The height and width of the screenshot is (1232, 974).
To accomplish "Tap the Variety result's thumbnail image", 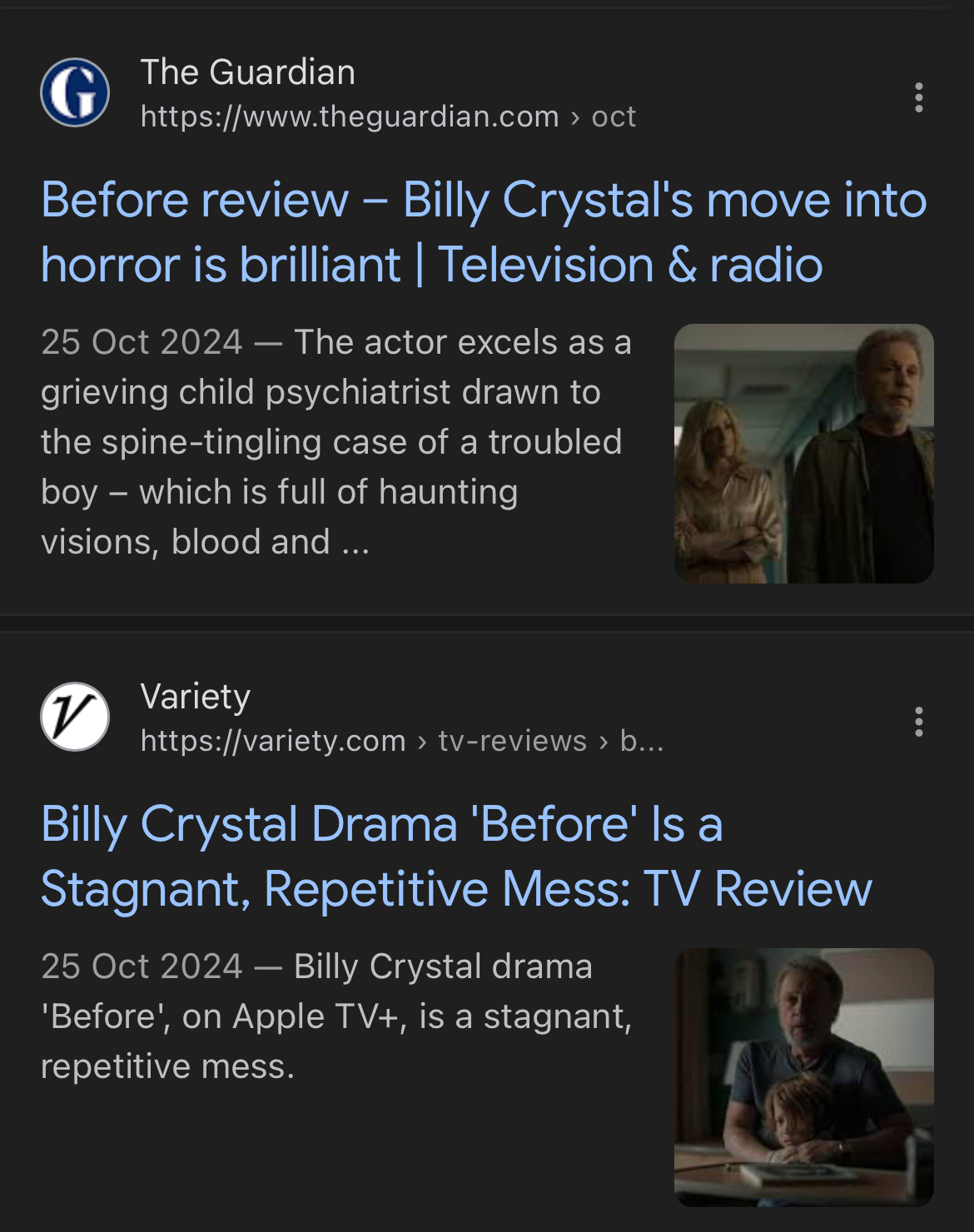I will (803, 1077).
